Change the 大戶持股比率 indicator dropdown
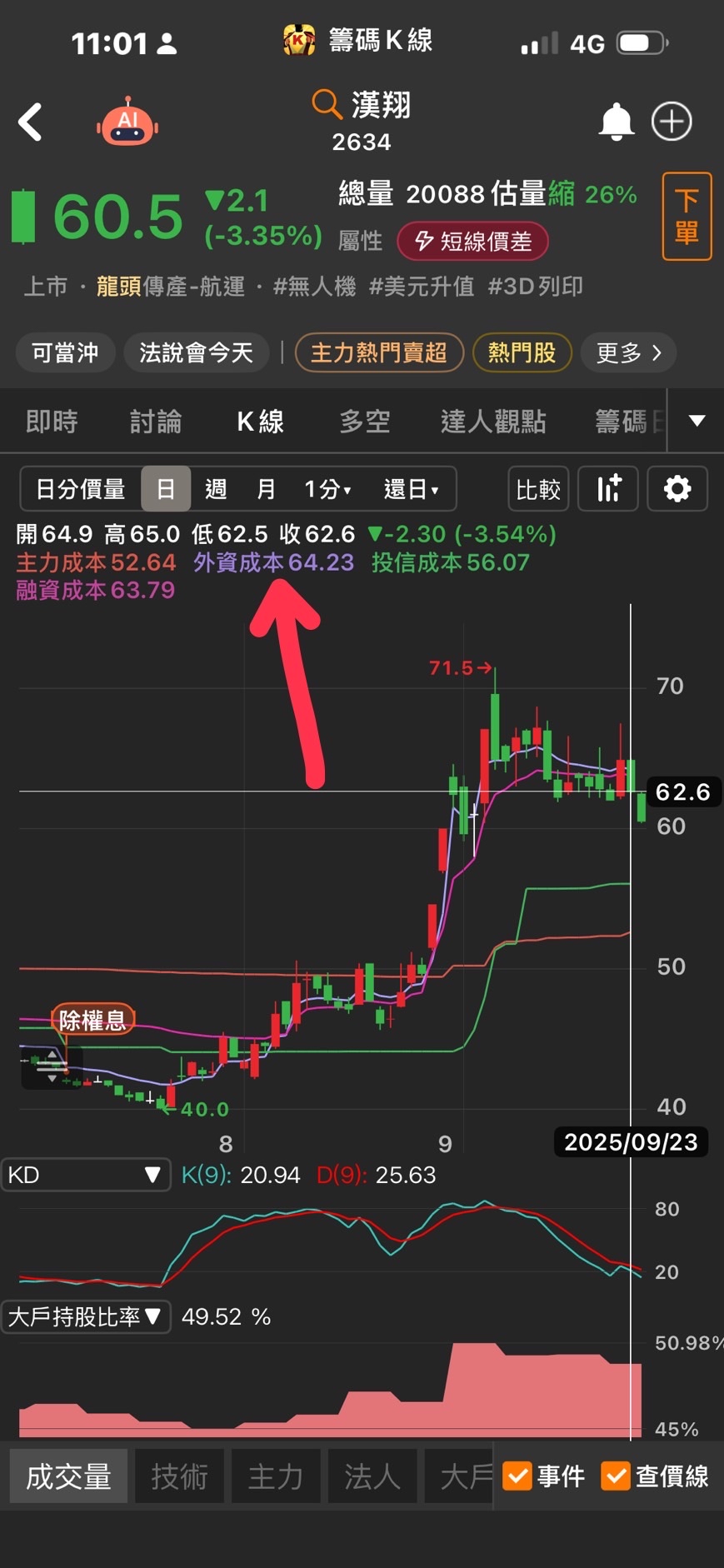Viewport: 724px width, 1568px height. 85,1316
